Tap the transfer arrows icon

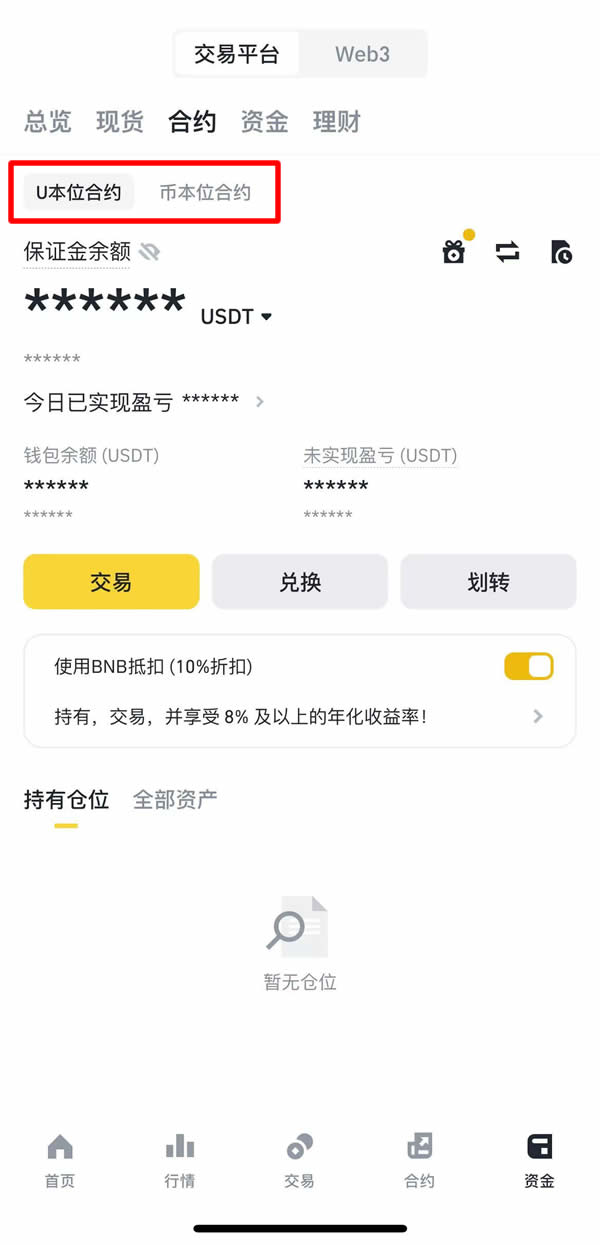tap(508, 252)
